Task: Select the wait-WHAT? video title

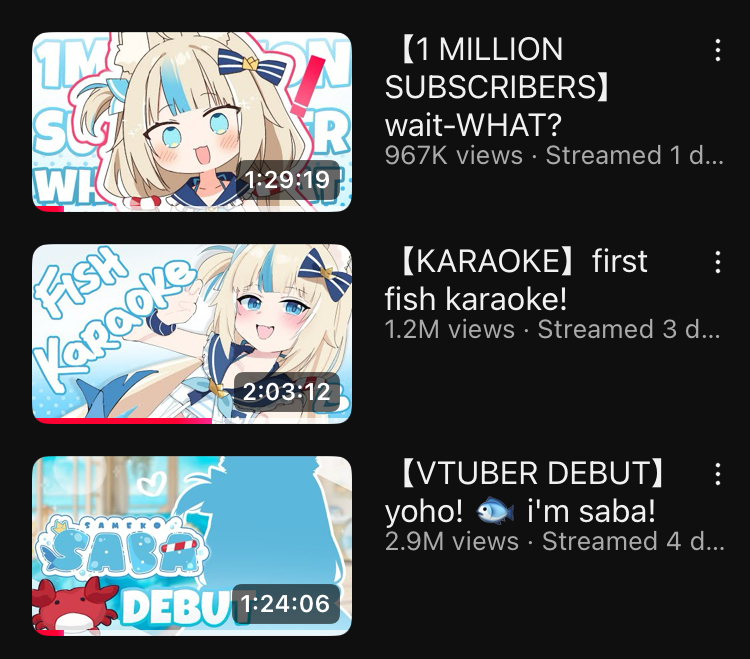Action: click(x=500, y=88)
